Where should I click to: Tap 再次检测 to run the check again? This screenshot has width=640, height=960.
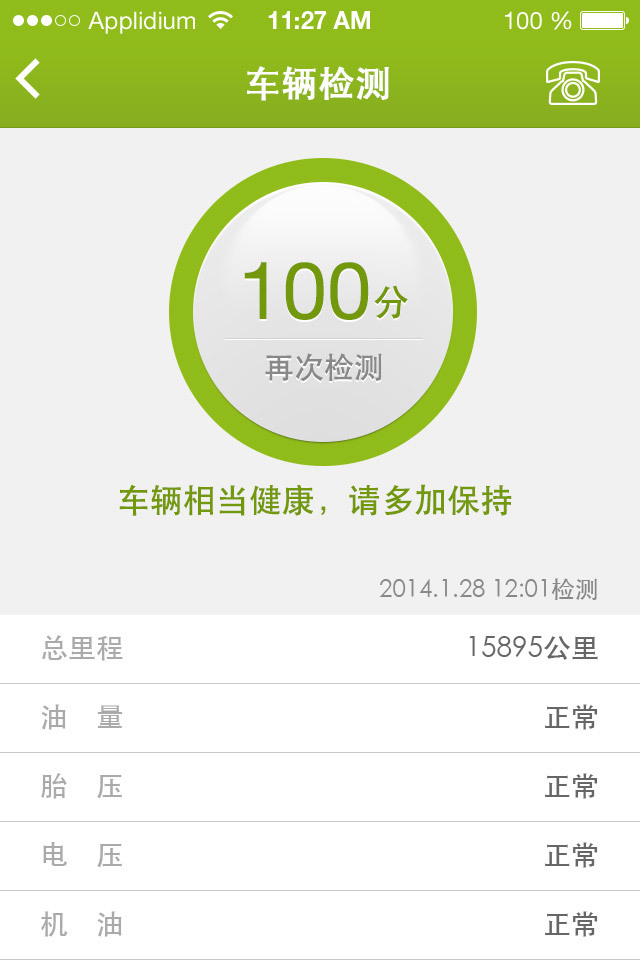pos(323,368)
